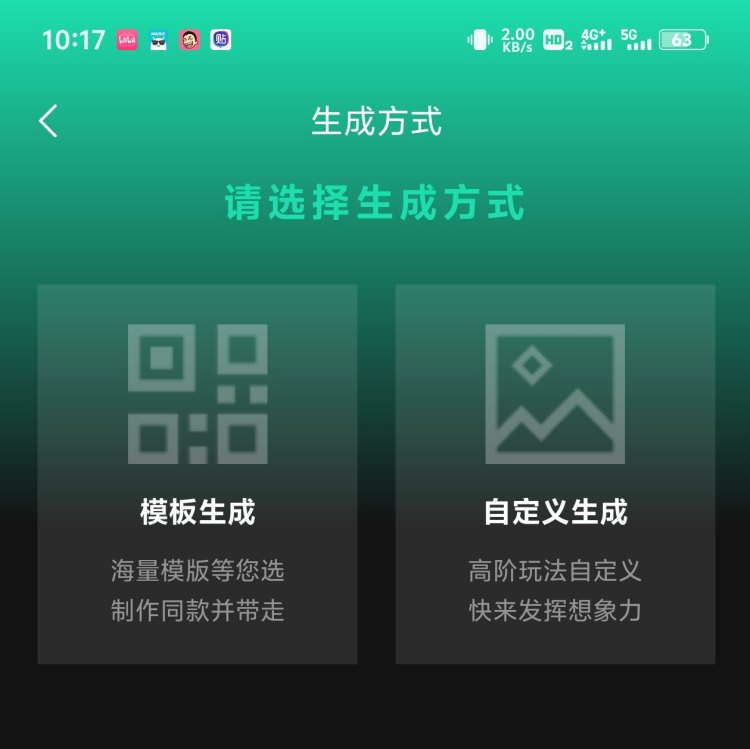
Task: Go back using the top-left arrow
Action: point(48,121)
